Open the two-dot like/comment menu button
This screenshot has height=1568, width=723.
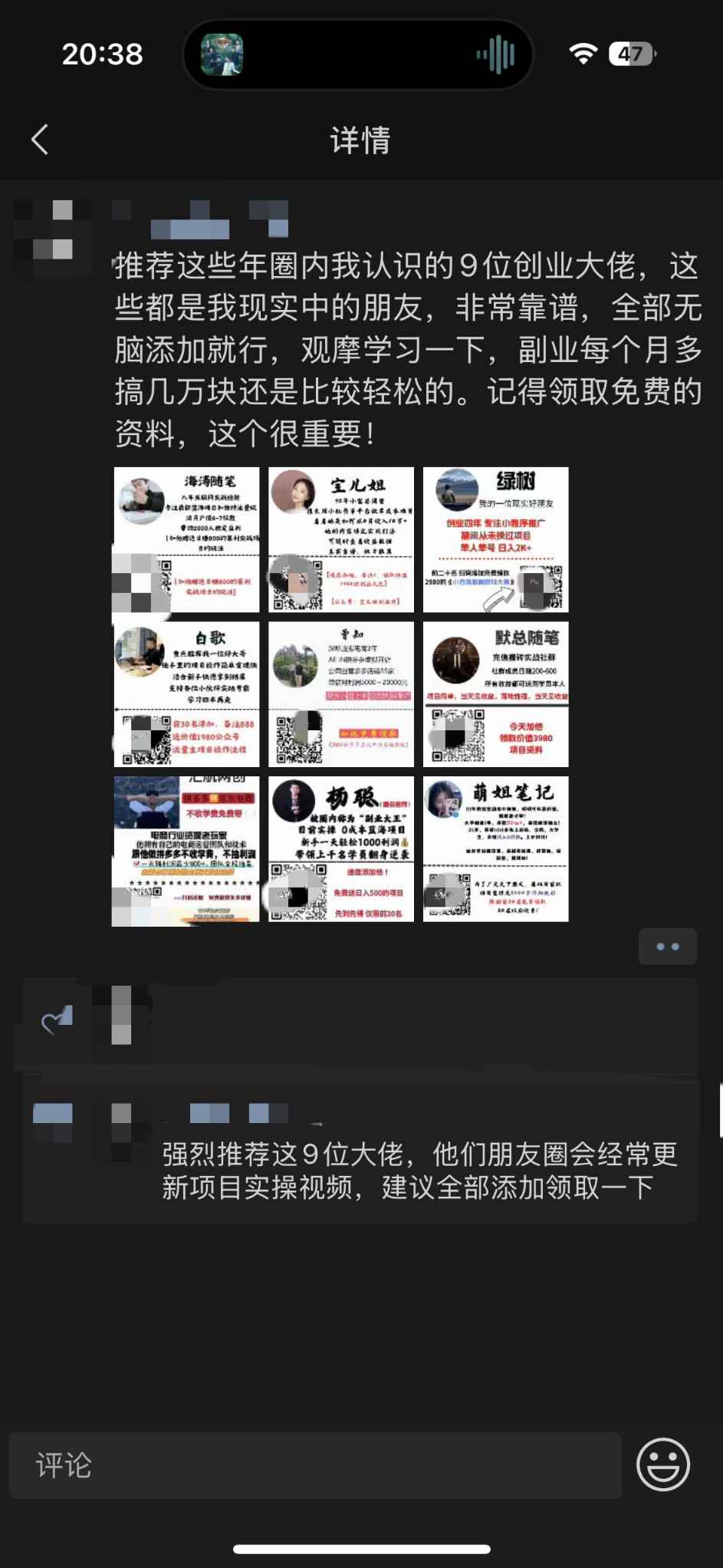pos(668,947)
